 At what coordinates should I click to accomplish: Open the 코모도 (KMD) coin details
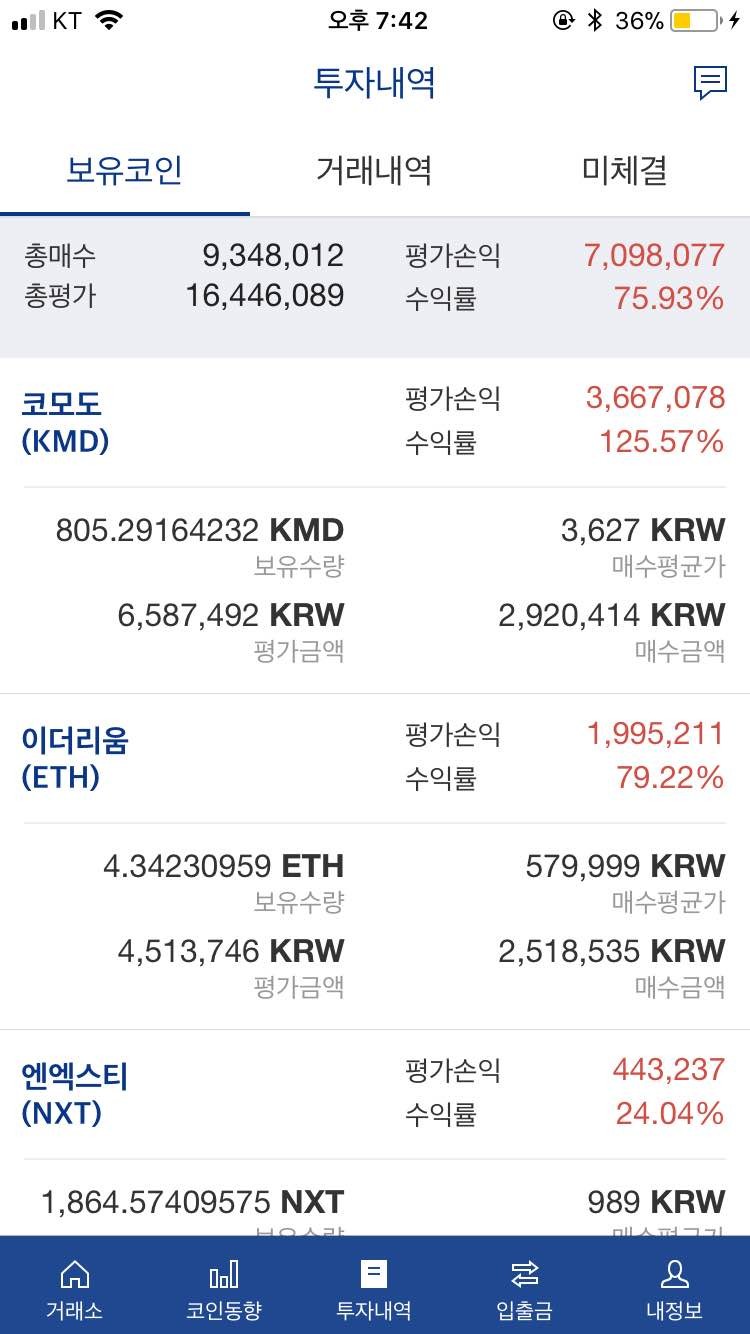click(x=65, y=419)
